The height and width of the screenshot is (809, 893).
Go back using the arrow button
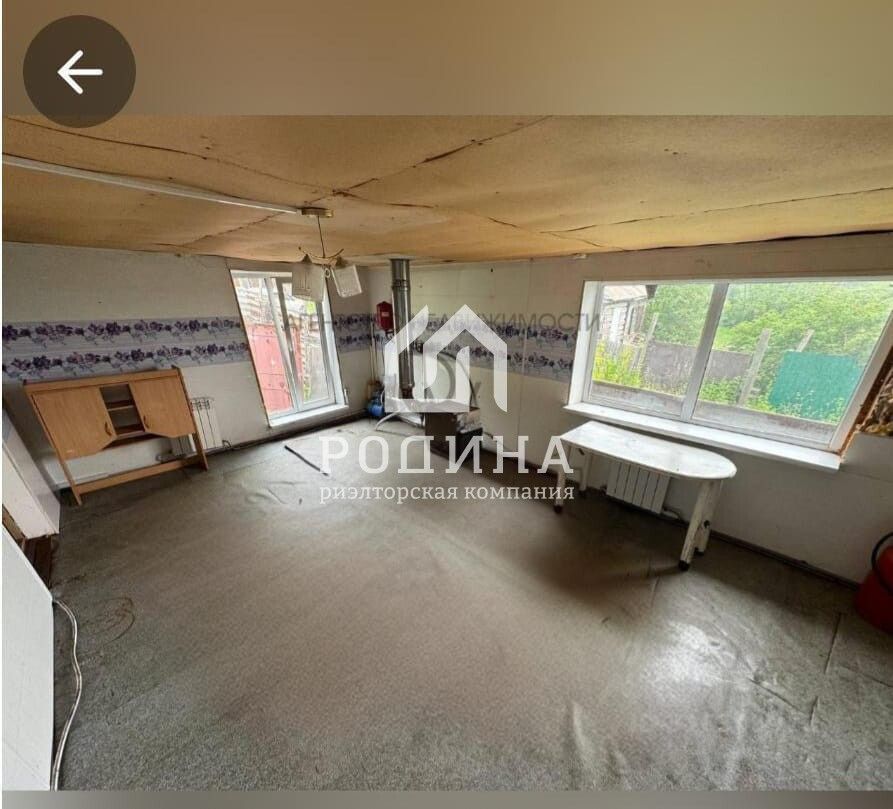tap(79, 71)
